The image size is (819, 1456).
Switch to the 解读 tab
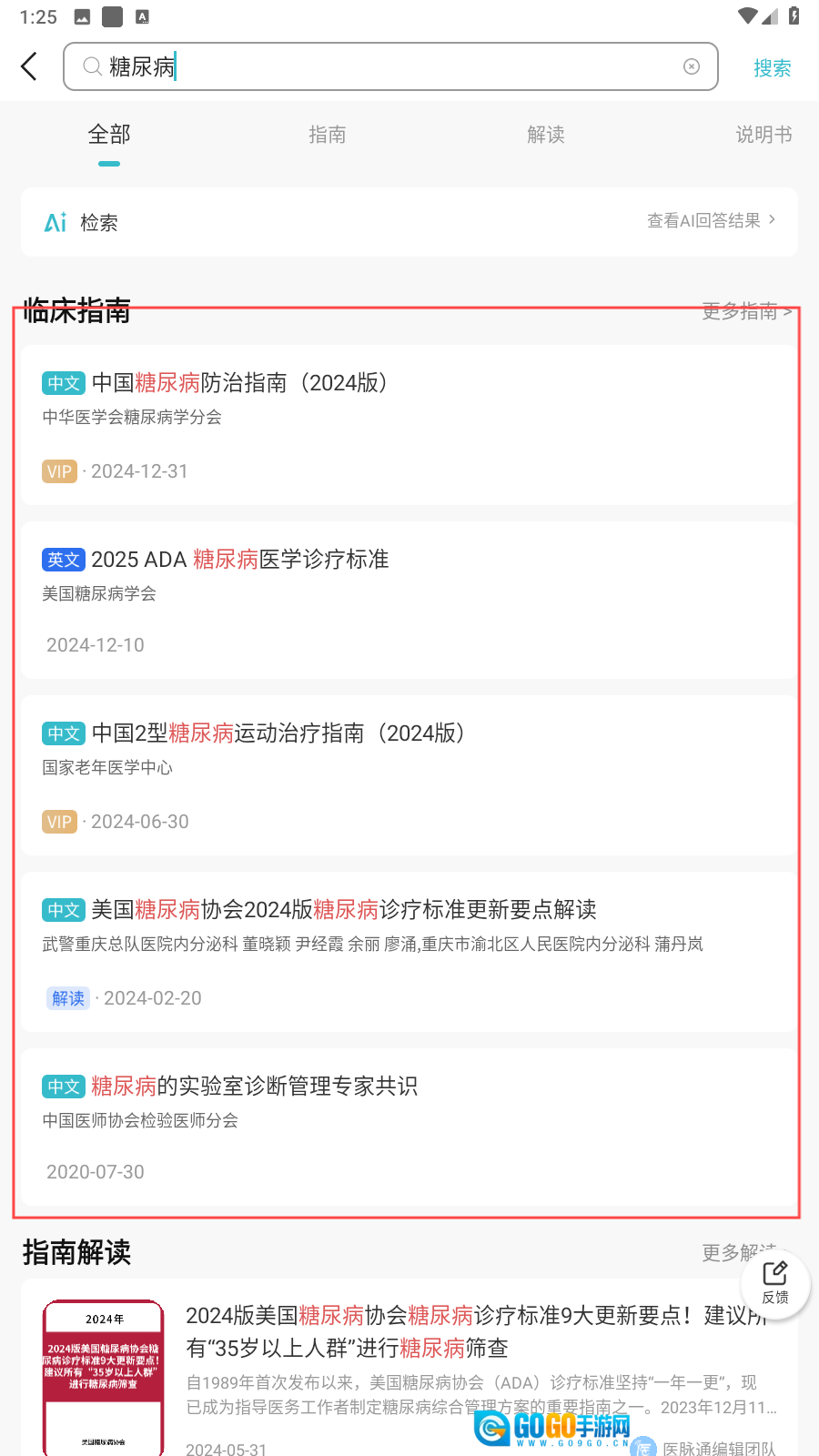pos(545,135)
